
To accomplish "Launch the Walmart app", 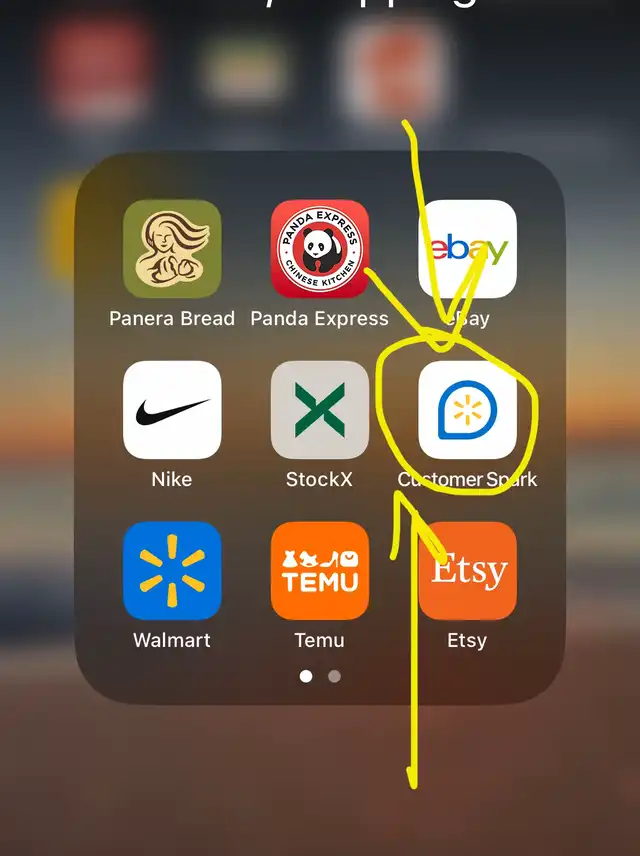I will click(x=172, y=571).
